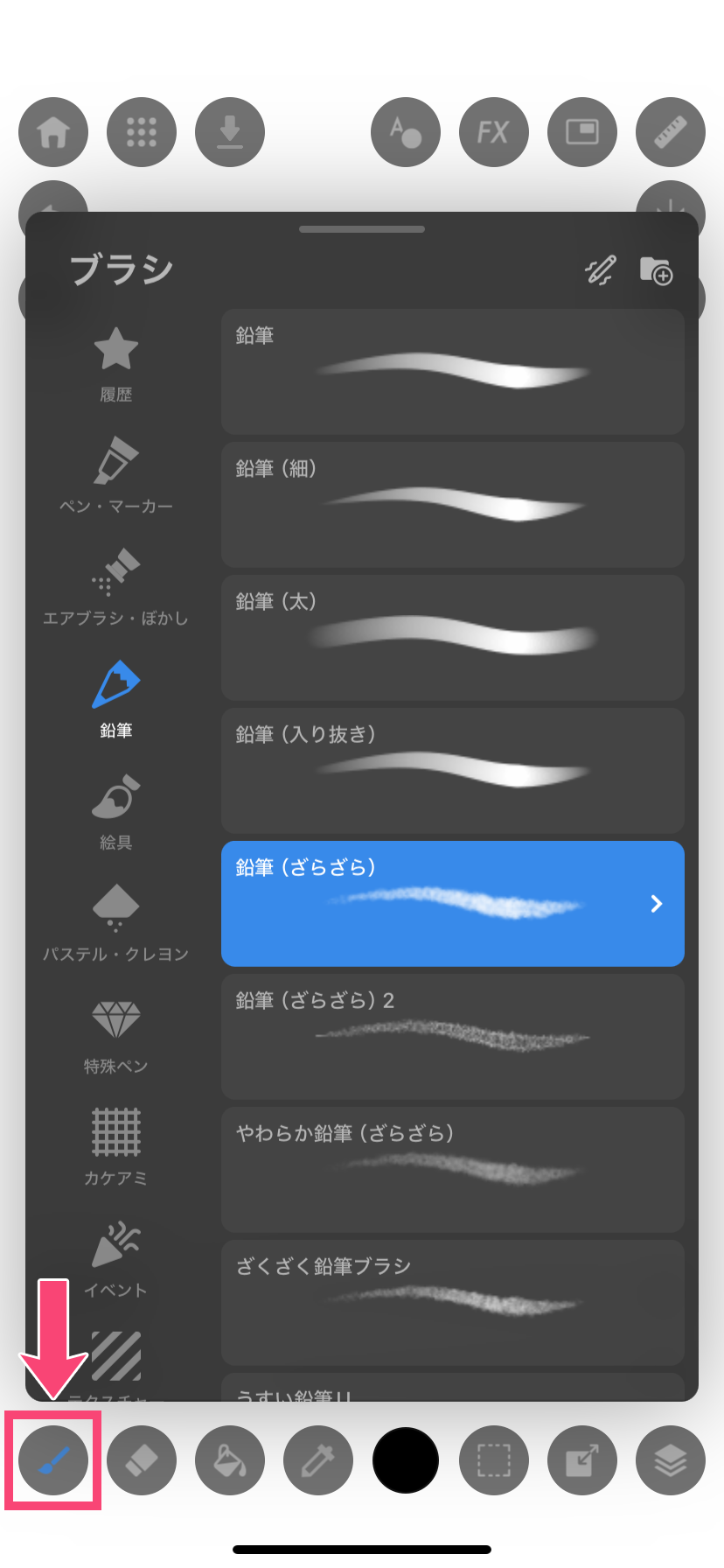Choose the paint bucket fill tool
This screenshot has width=724, height=1568.
pos(230,1460)
